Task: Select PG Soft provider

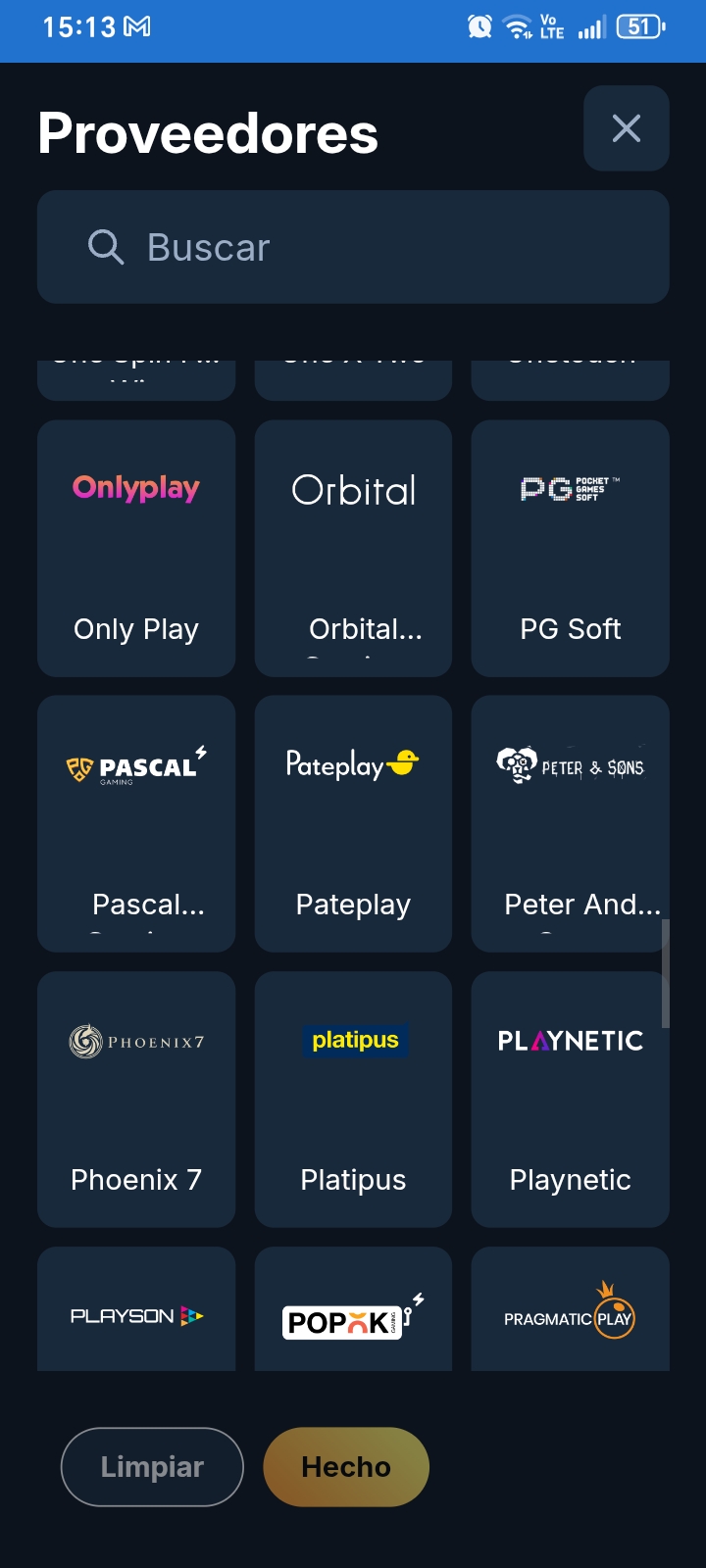Action: 571,549
